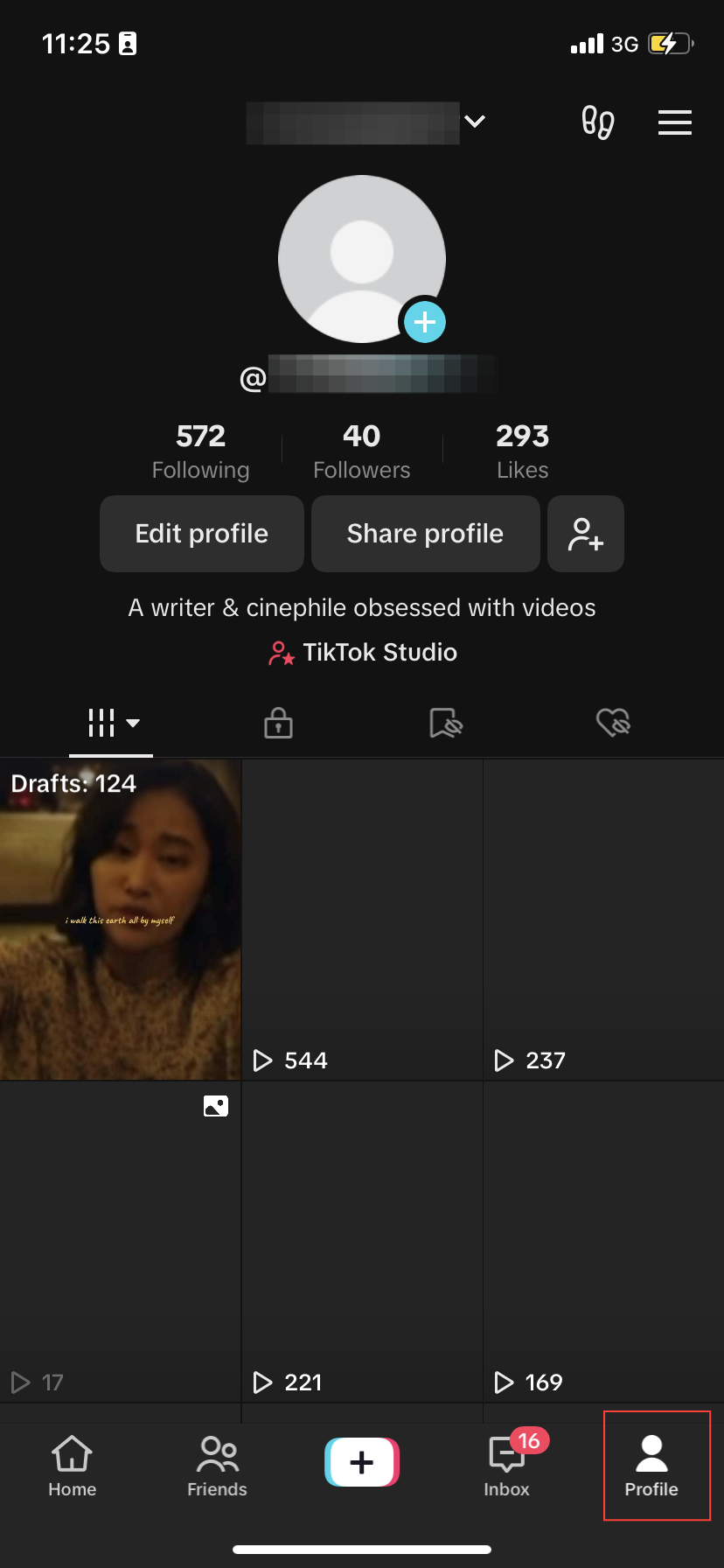This screenshot has width=724, height=1568.
Task: Go to the Home tab
Action: click(x=72, y=1466)
